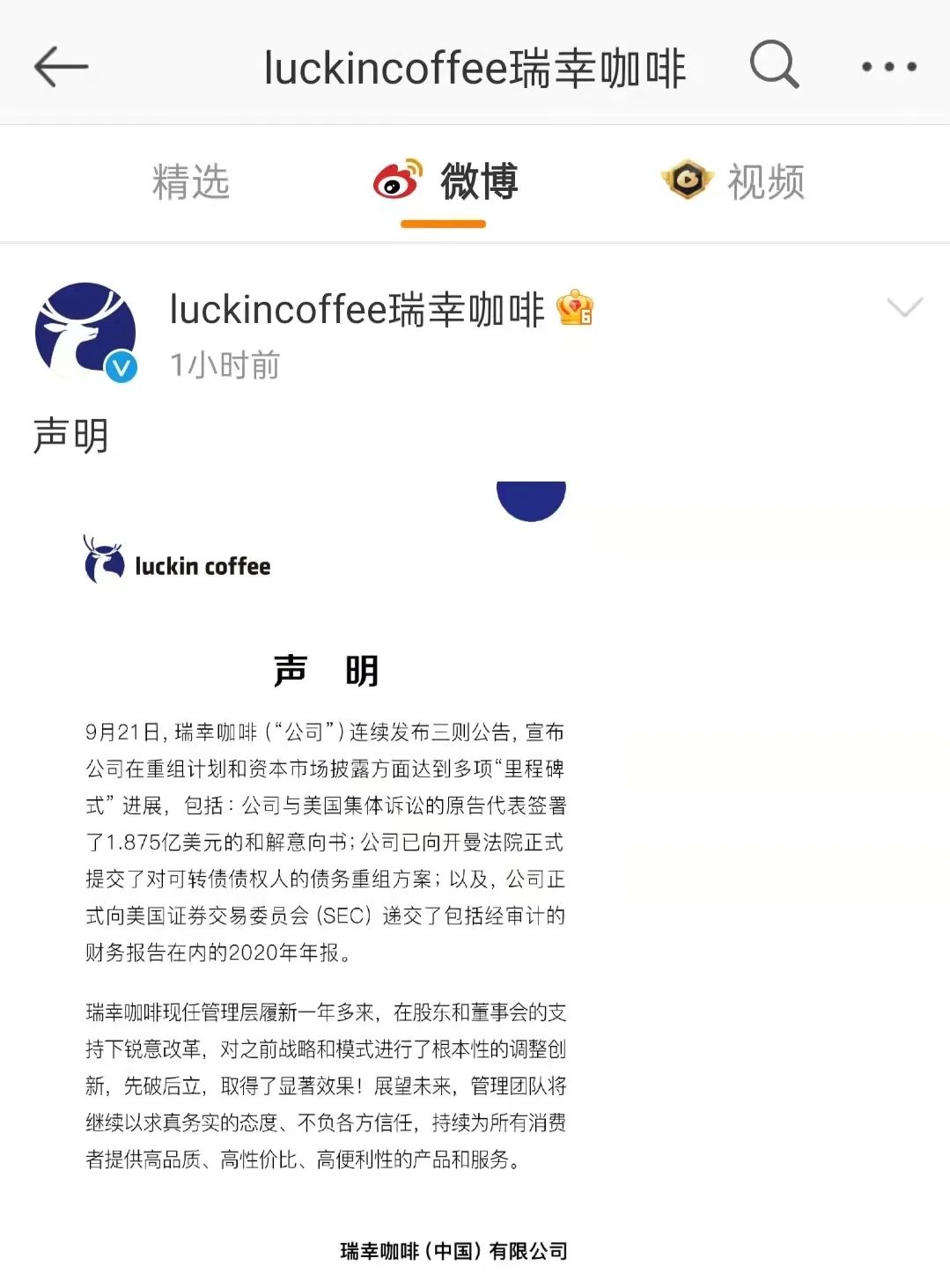Select the 微博 tab

[x=445, y=182]
